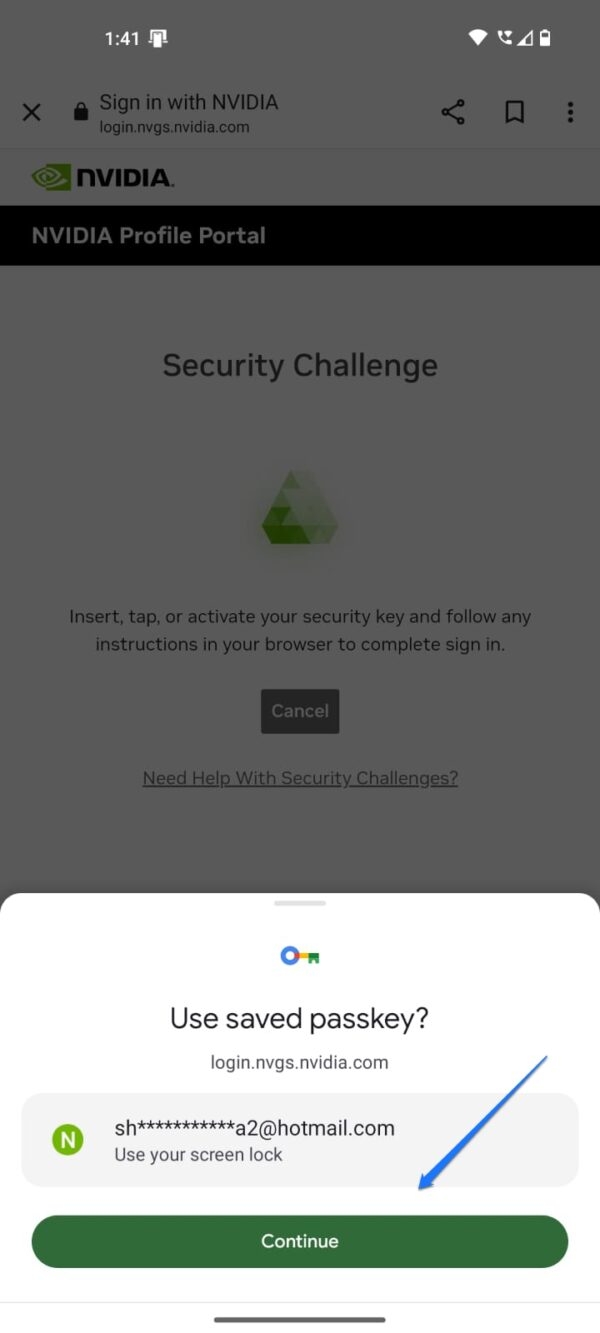Bookmark the current page
The height and width of the screenshot is (1333, 600).
(x=514, y=112)
